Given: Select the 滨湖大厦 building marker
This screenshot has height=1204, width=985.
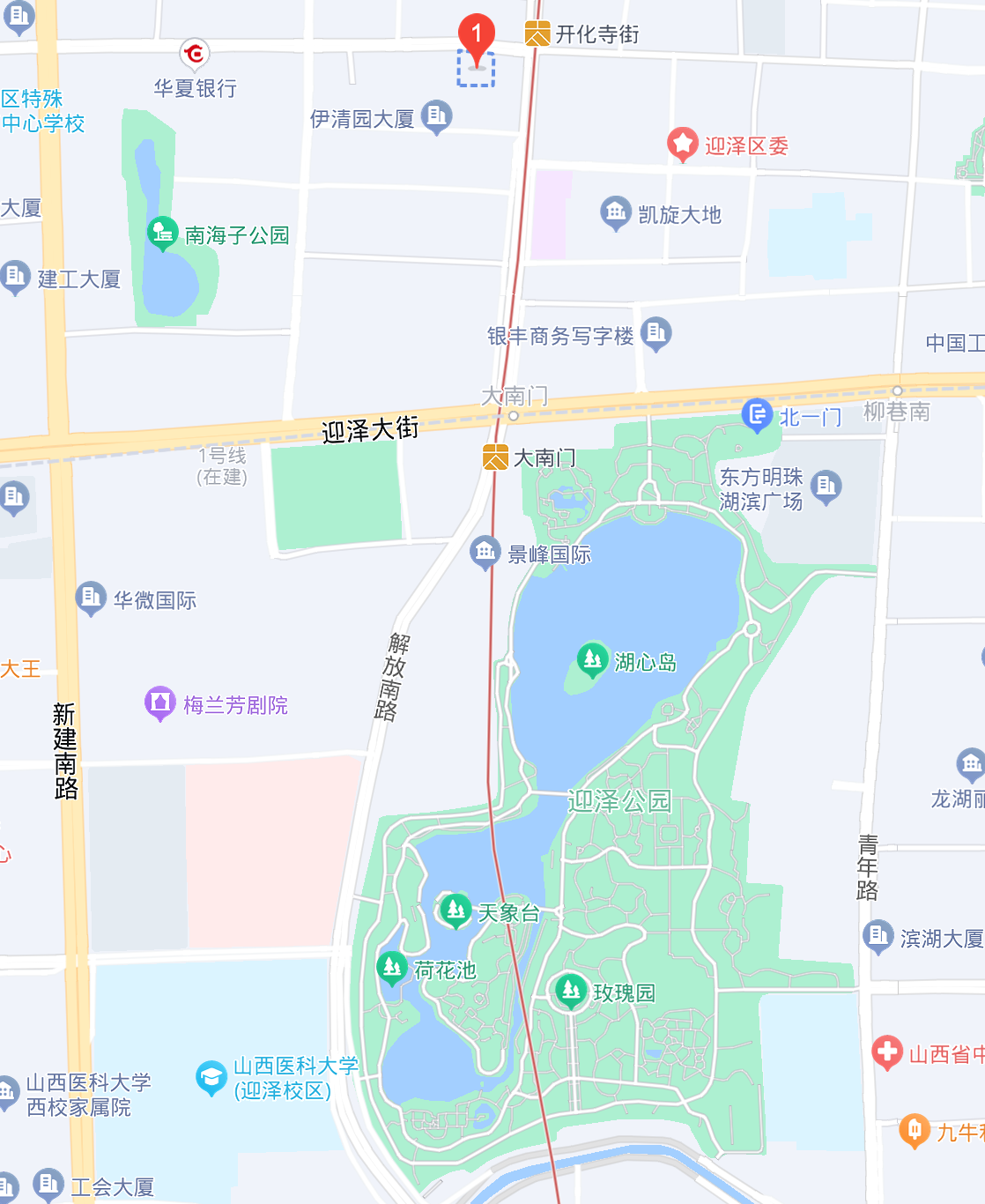Looking at the screenshot, I should [878, 936].
